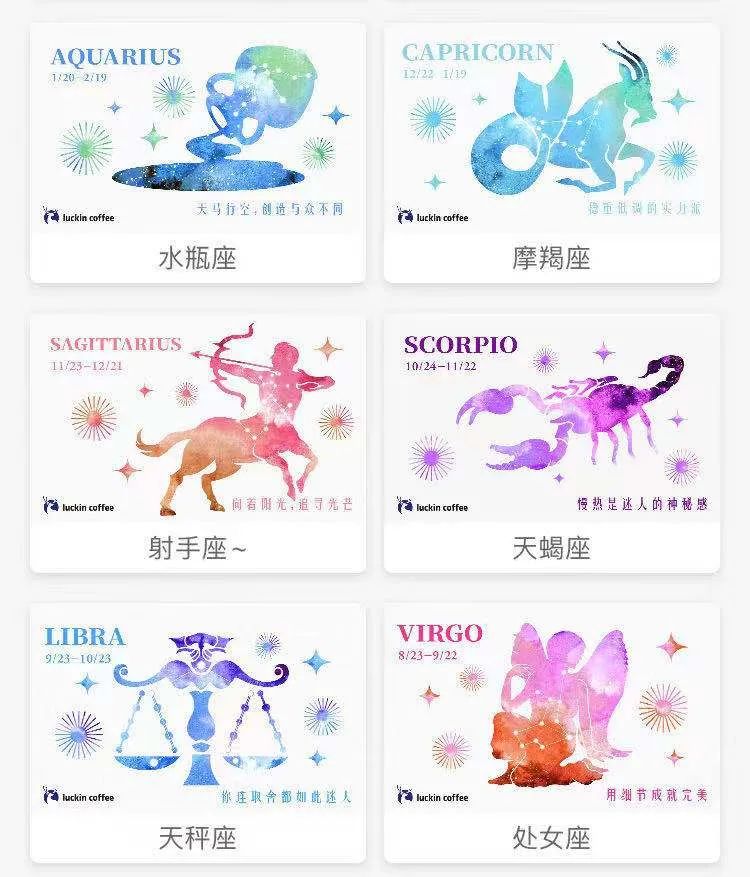
Task: Pick the 天秤座 Libra card
Action: [x=197, y=732]
